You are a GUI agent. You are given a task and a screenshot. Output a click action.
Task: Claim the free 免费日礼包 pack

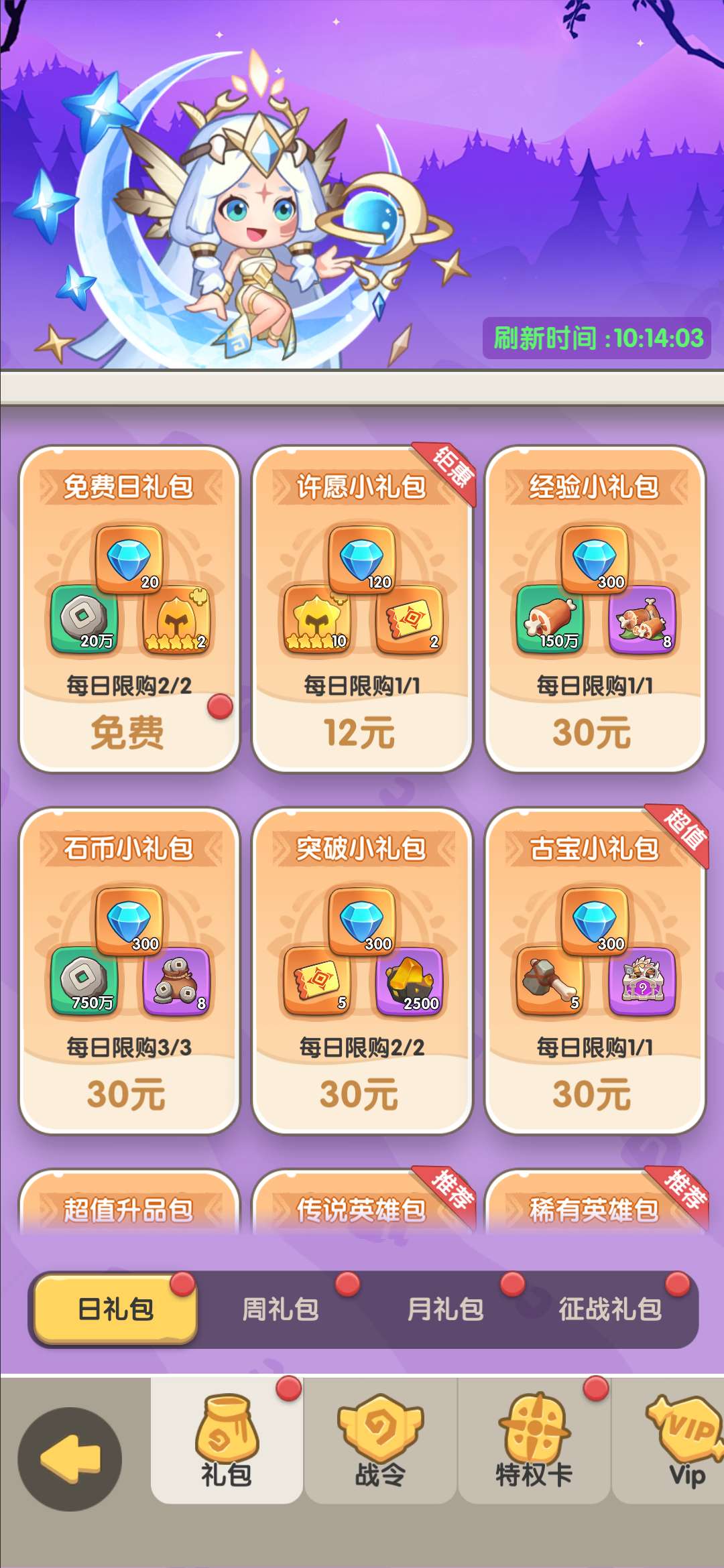click(x=129, y=732)
